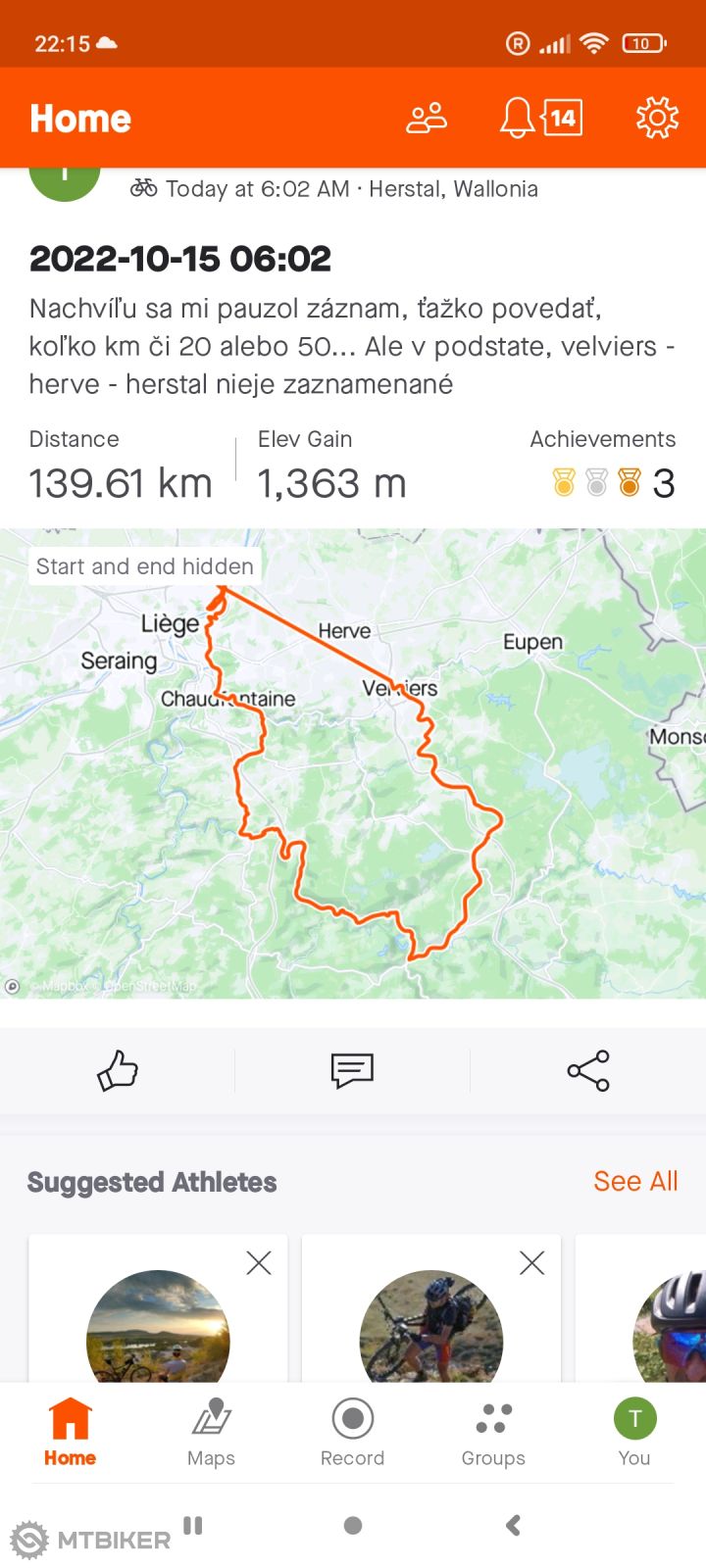
Task: Comment on the ride activity
Action: coord(352,1070)
